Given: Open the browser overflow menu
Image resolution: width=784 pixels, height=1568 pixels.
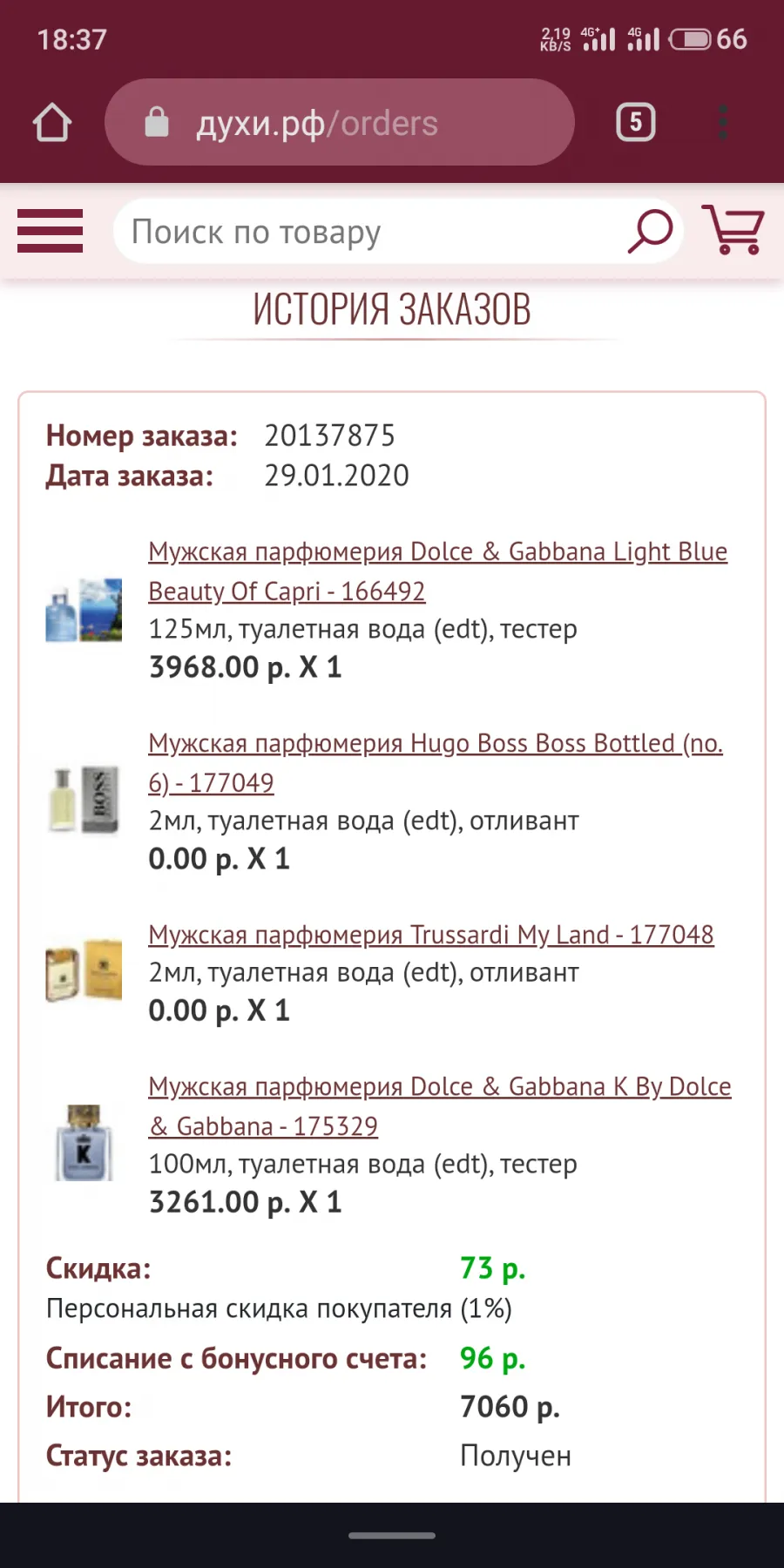Looking at the screenshot, I should (x=723, y=122).
